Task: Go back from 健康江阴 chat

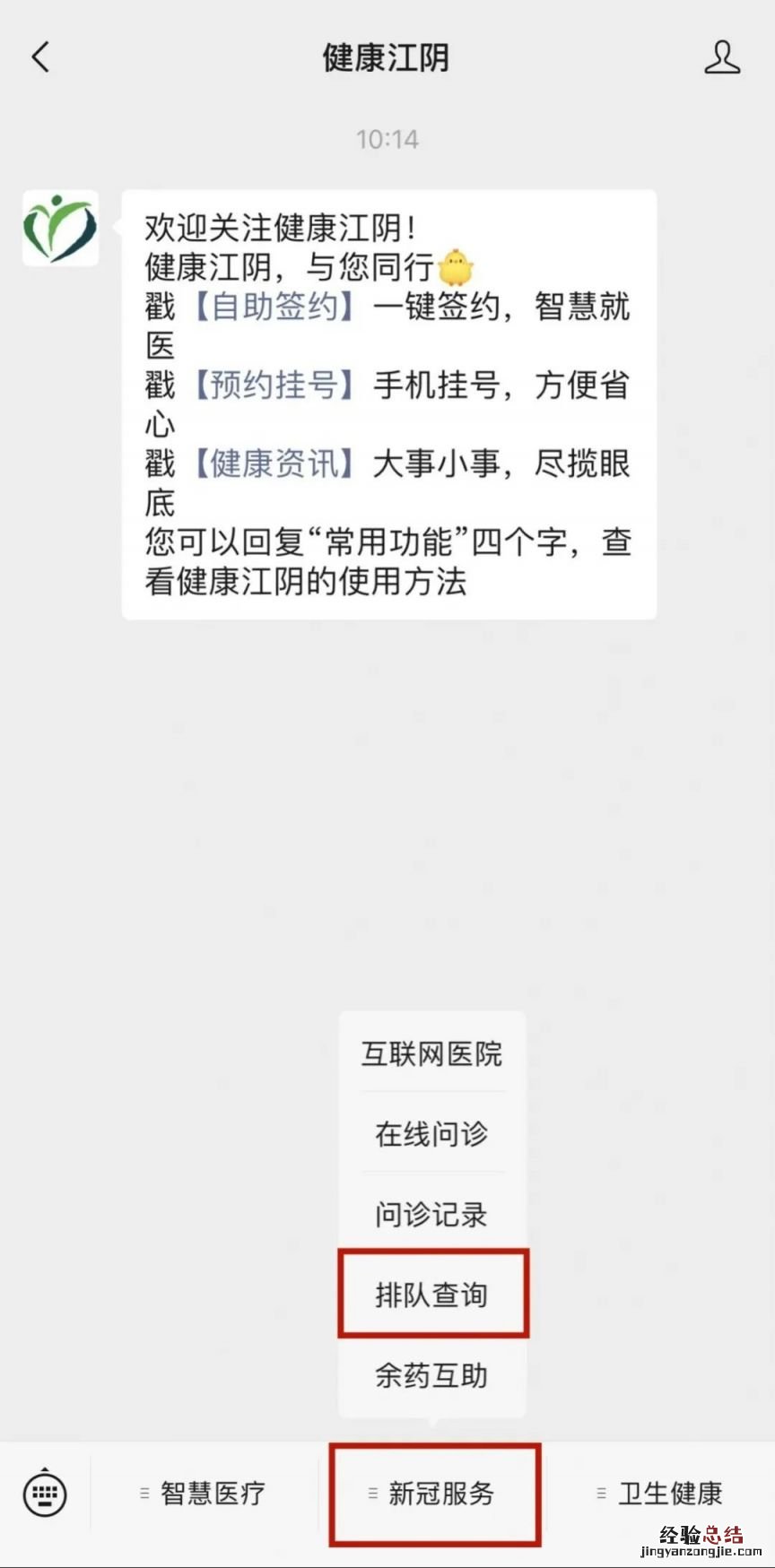Action: pyautogui.click(x=41, y=57)
